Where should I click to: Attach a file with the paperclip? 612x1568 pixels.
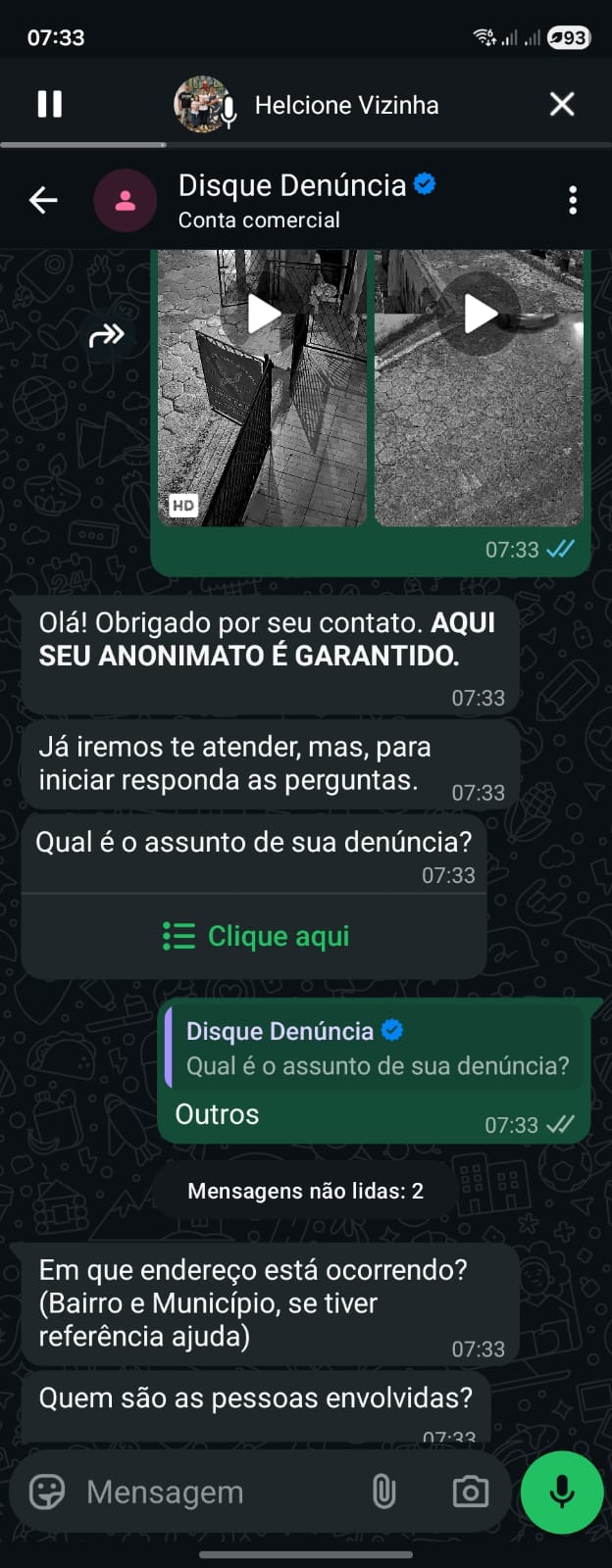pos(383,1492)
